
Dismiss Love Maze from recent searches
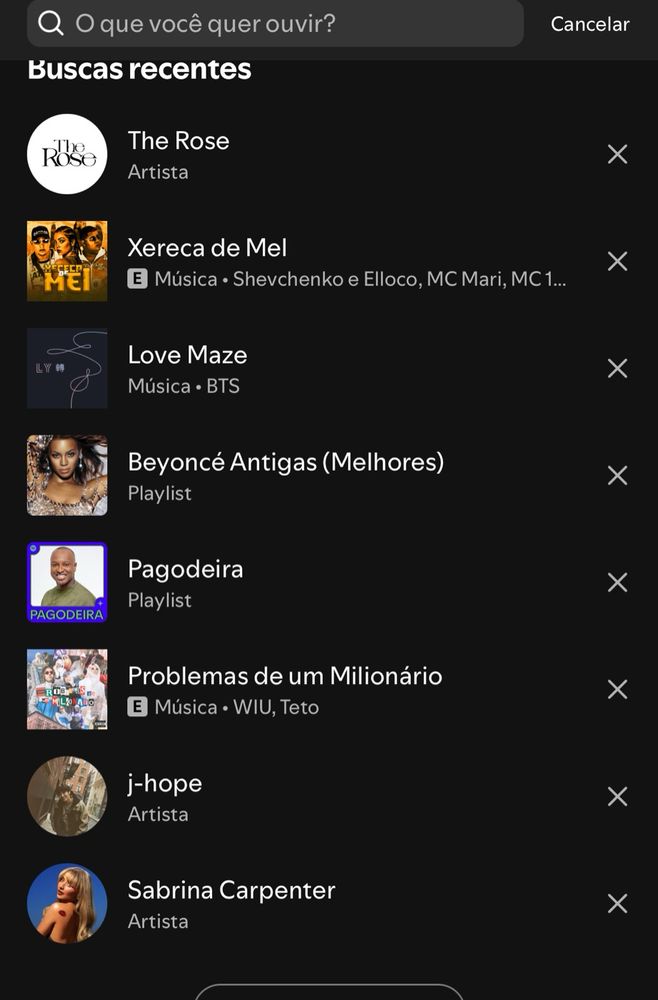[x=618, y=368]
